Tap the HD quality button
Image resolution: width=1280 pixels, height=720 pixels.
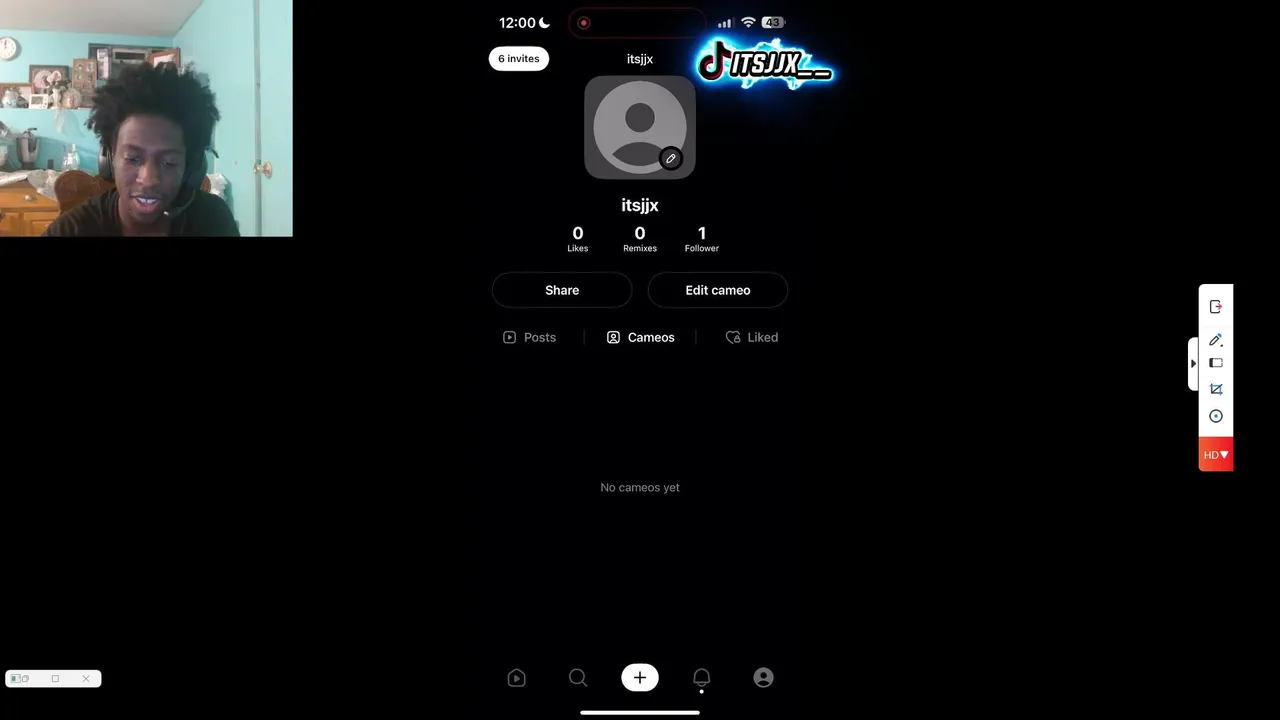coord(1216,455)
